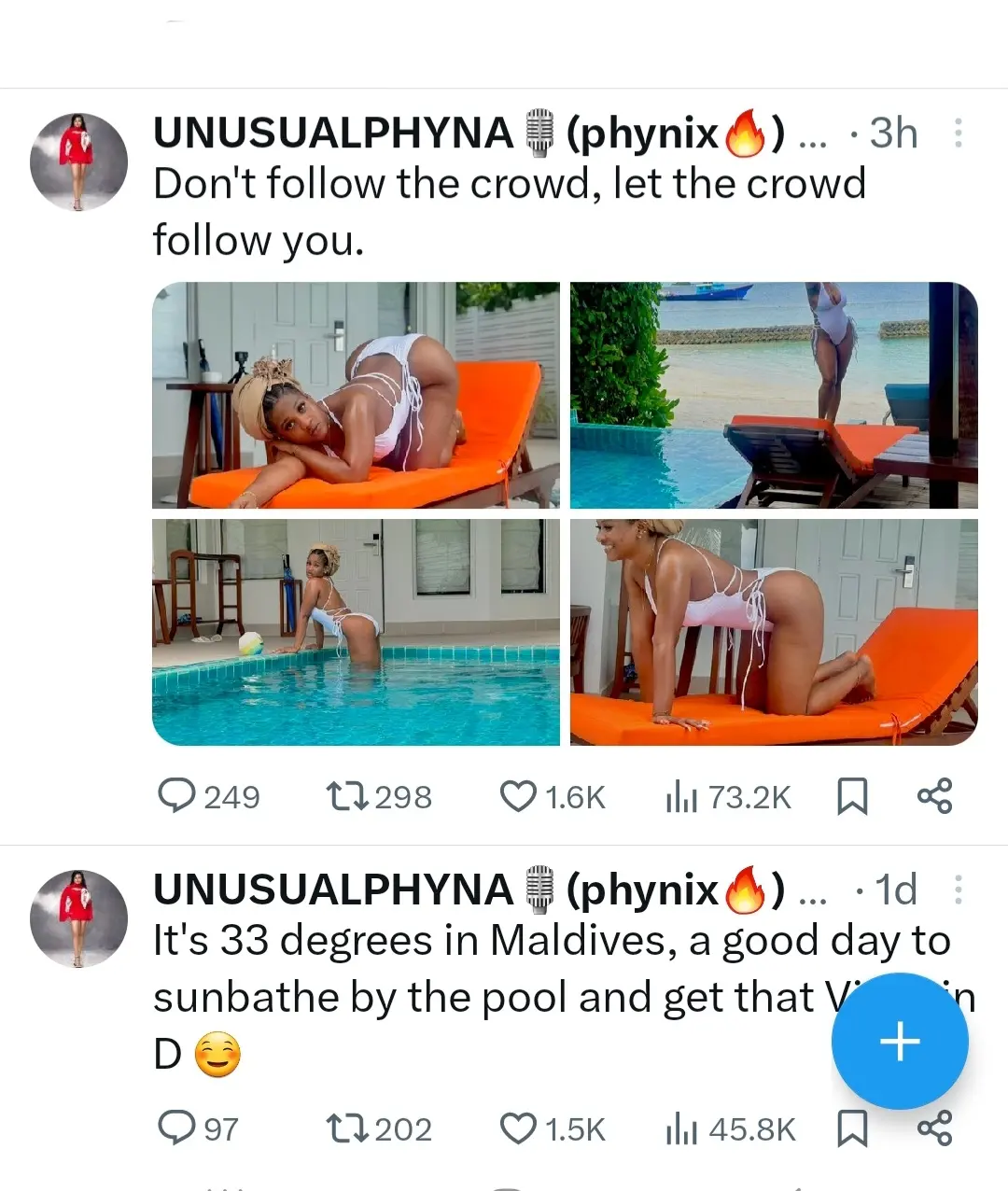This screenshot has height=1191, width=1008.
Task: Open the top-right beach view photo
Action: click(x=774, y=395)
